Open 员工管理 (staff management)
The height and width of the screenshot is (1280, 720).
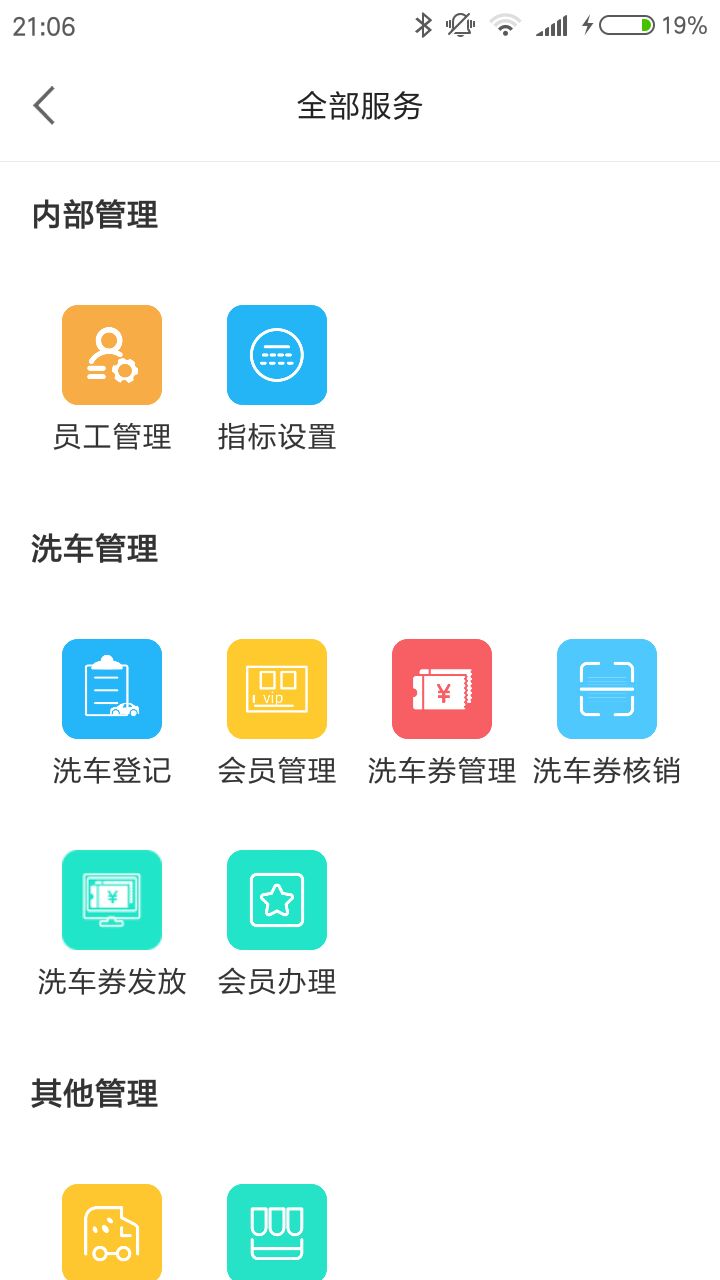(112, 355)
